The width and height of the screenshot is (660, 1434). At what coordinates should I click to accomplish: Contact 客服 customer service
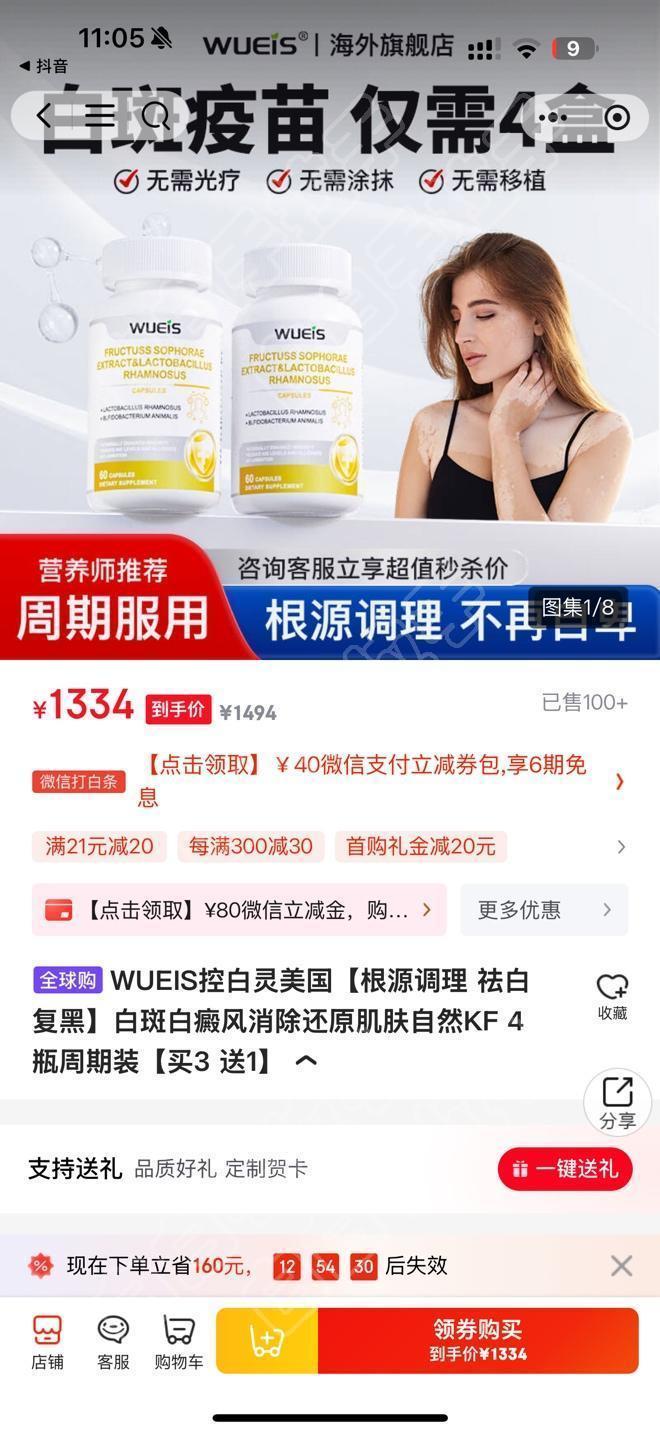113,1342
